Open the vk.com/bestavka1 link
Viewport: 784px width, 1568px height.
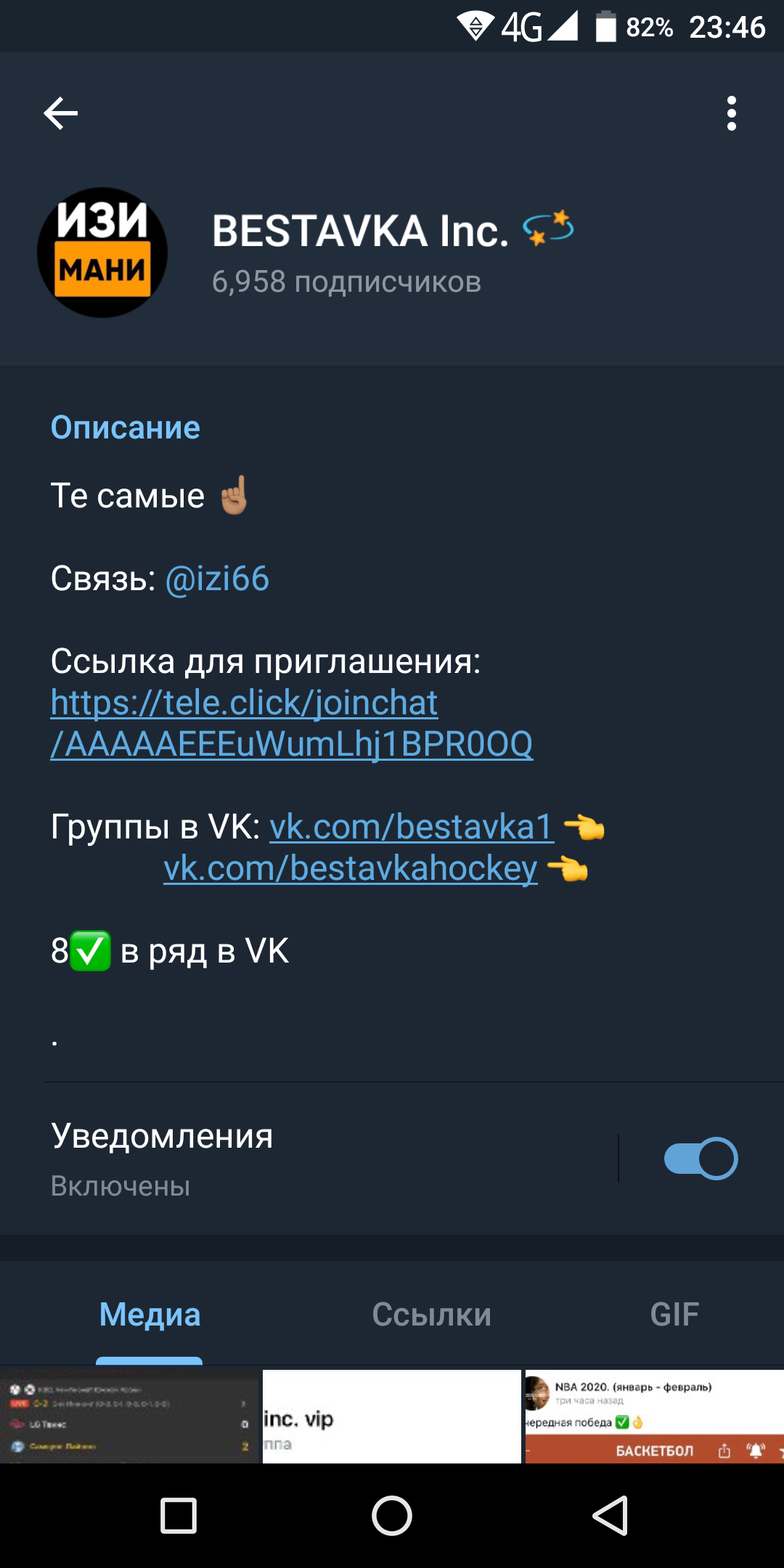tap(412, 827)
